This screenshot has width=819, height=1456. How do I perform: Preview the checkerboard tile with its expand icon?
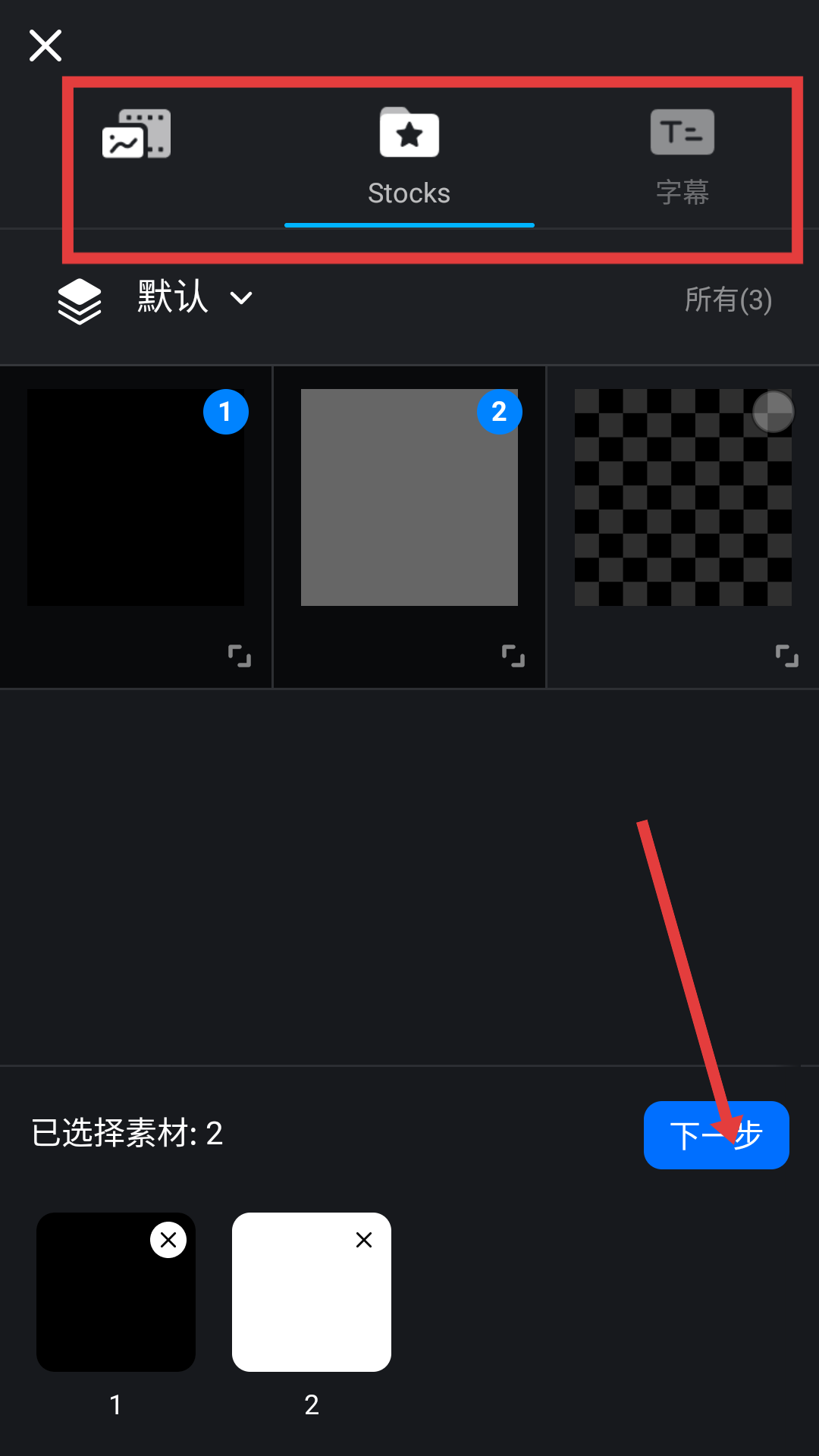pyautogui.click(x=787, y=656)
